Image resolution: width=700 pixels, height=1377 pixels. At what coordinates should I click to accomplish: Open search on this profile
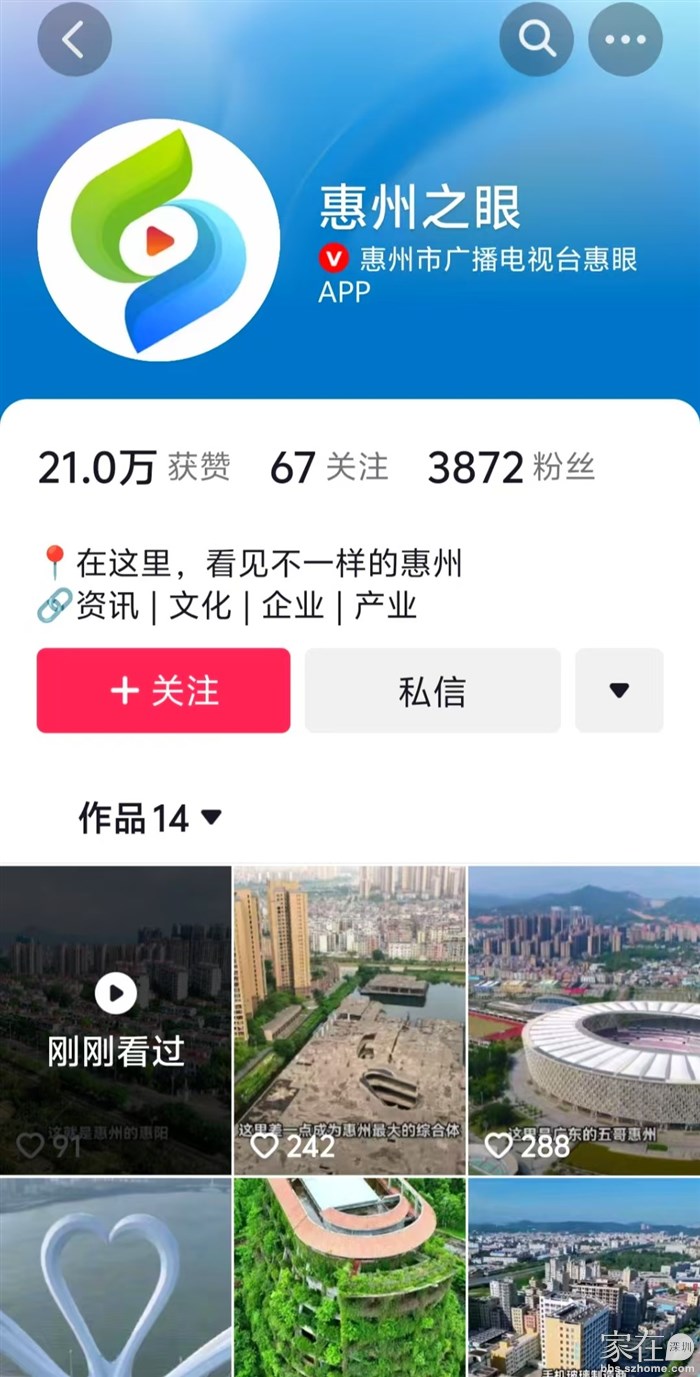pos(537,40)
